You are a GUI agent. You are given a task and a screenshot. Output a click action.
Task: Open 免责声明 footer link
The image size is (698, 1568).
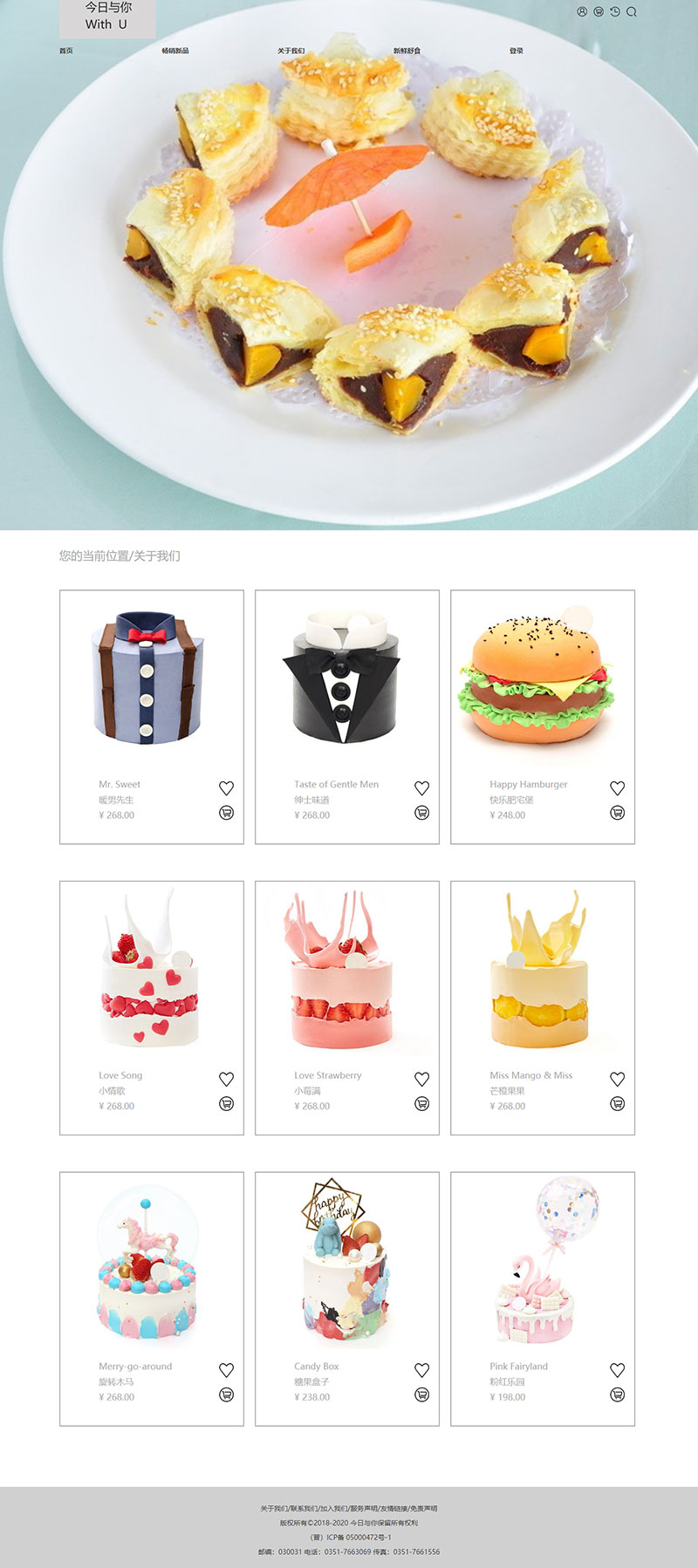(424, 1509)
